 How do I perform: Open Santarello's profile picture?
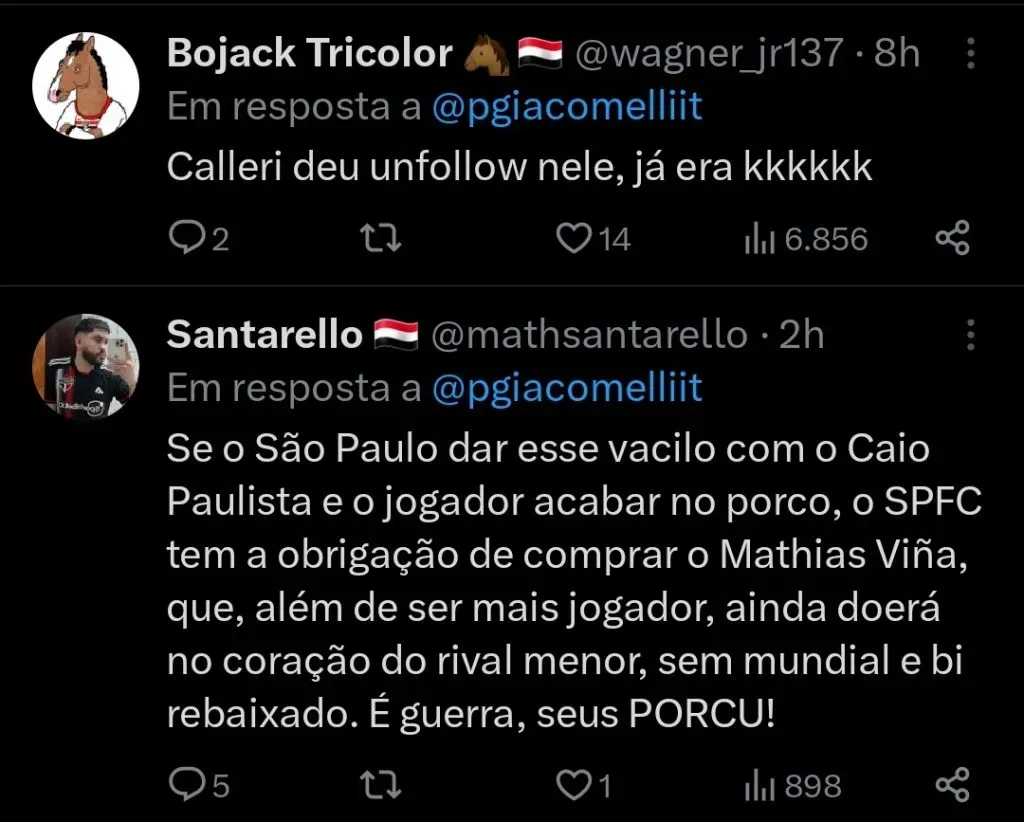point(85,366)
